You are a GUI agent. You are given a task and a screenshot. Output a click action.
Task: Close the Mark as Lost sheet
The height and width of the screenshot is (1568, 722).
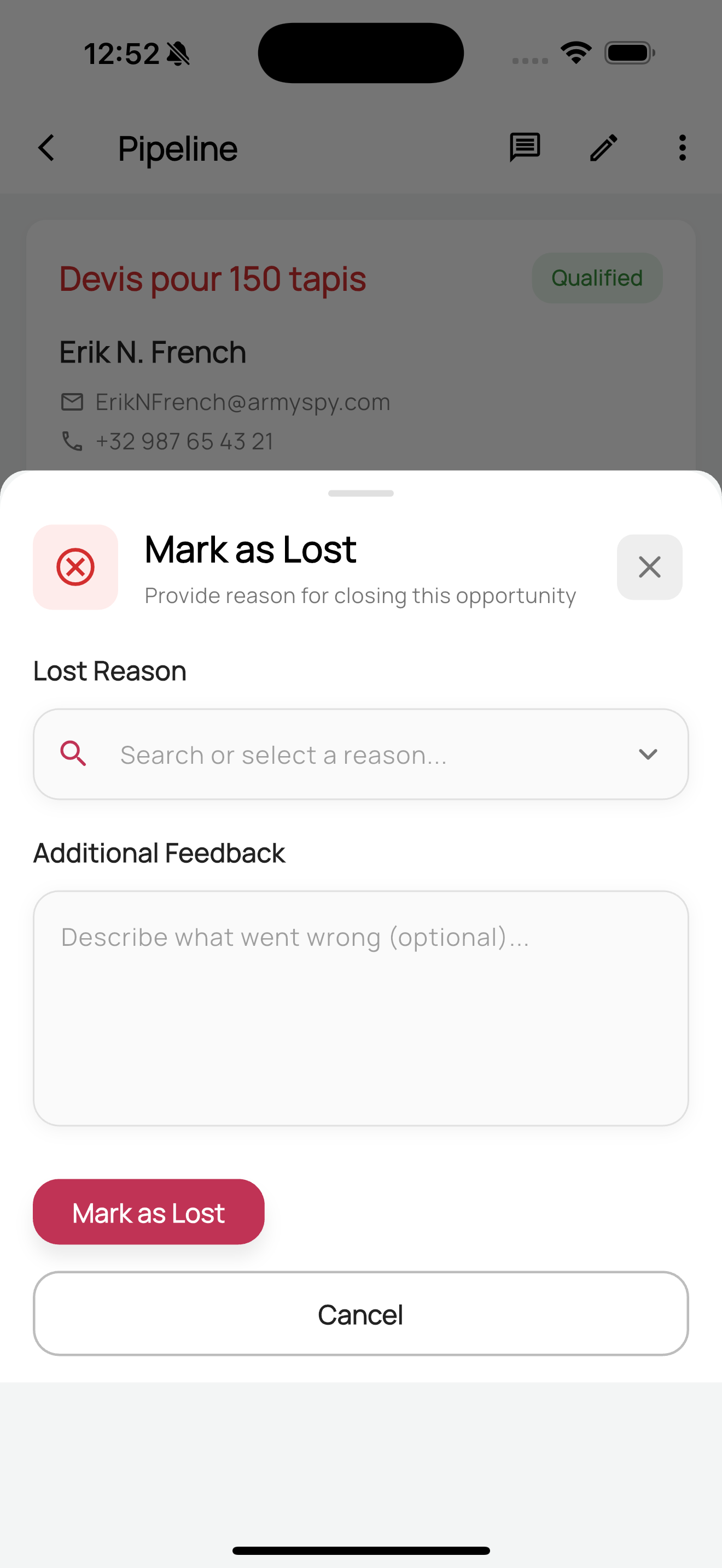pyautogui.click(x=649, y=567)
